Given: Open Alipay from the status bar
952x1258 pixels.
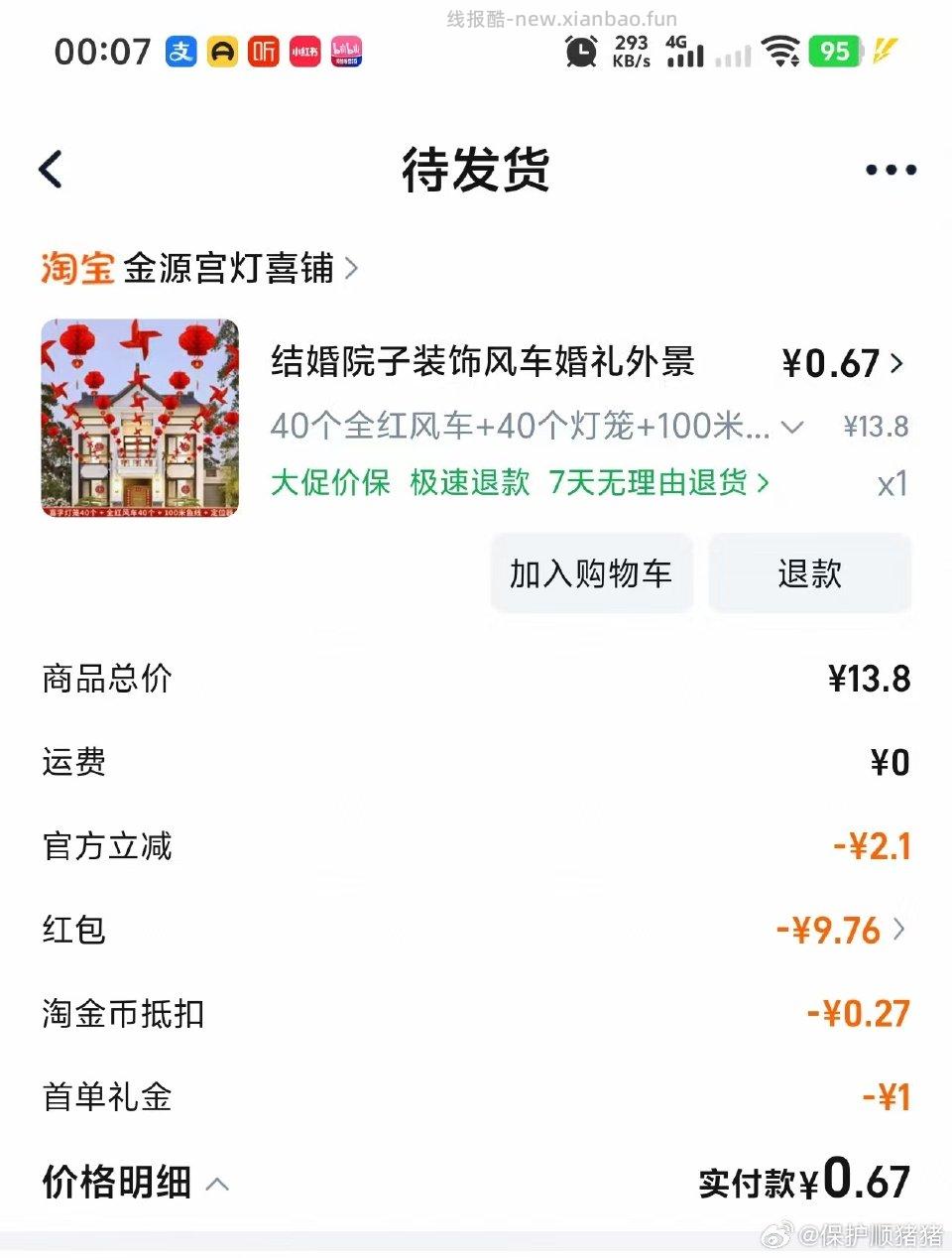Looking at the screenshot, I should point(181,51).
